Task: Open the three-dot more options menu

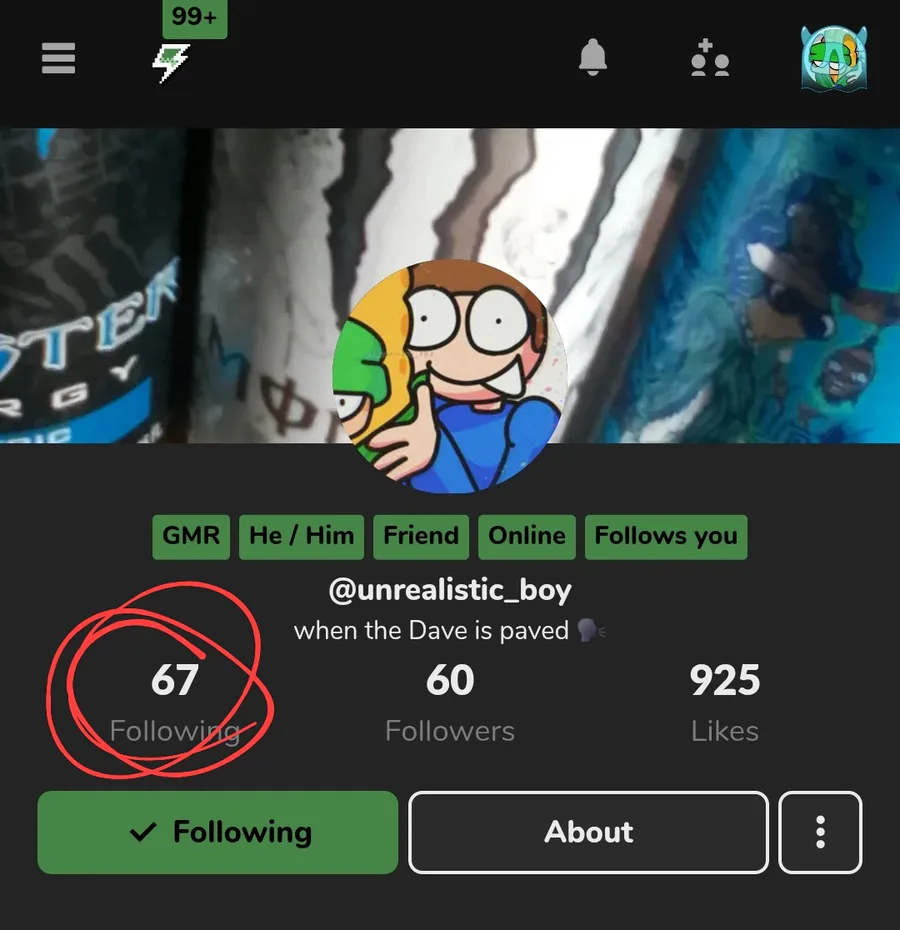Action: point(820,832)
